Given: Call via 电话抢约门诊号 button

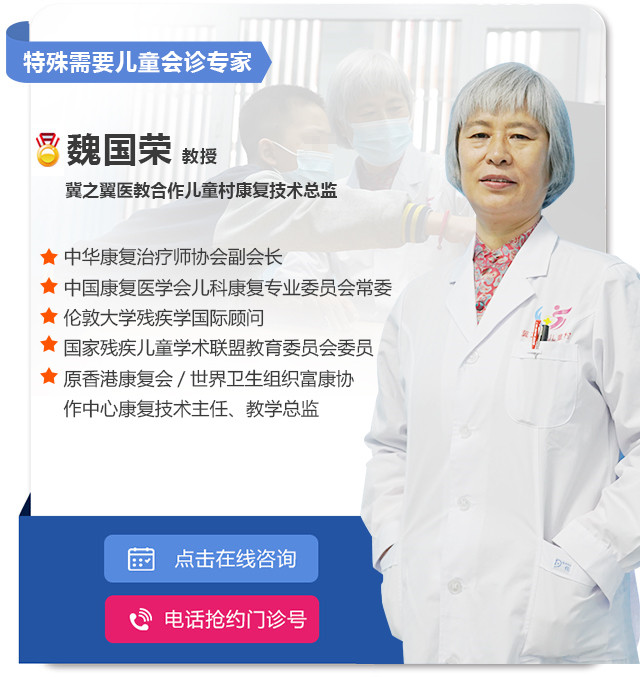Looking at the screenshot, I should [211, 620].
